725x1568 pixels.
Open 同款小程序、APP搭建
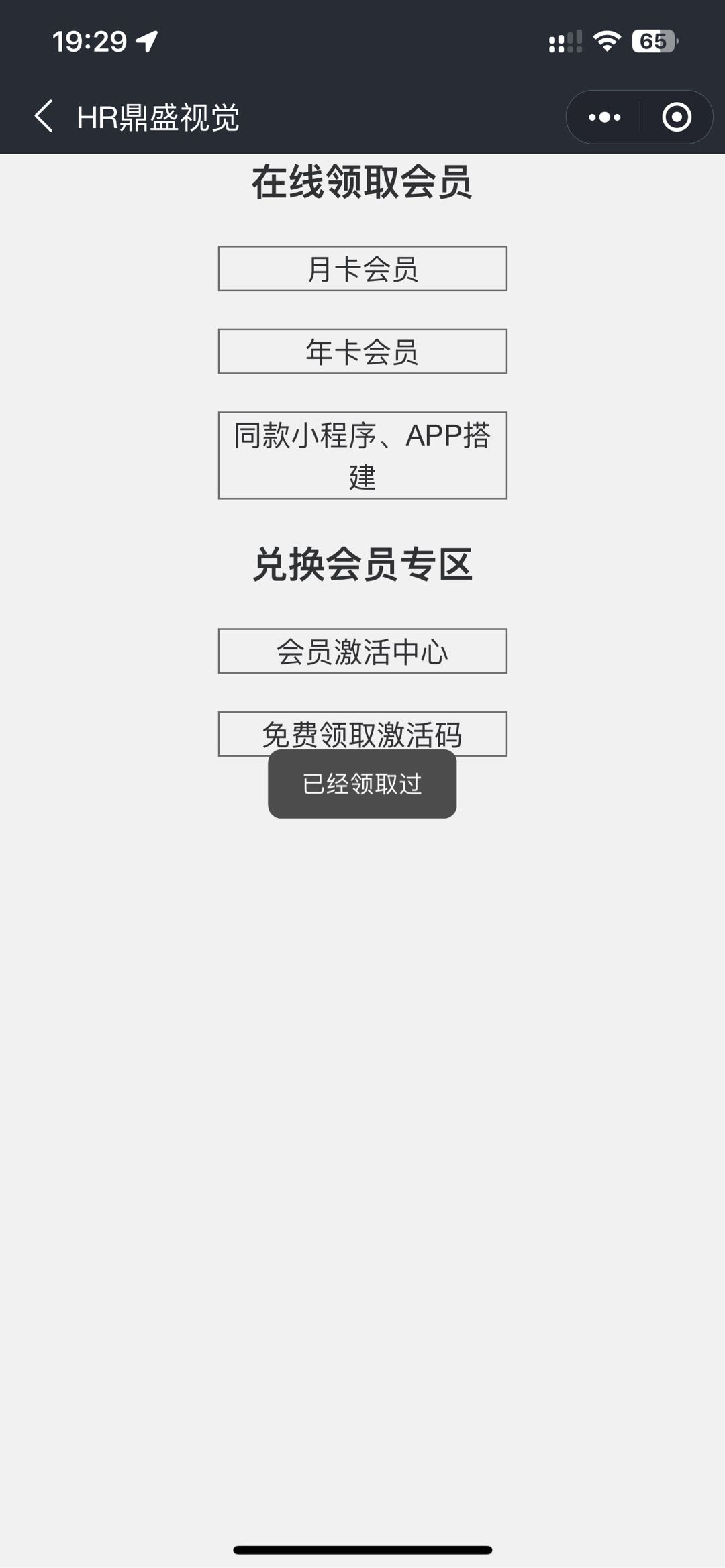click(362, 455)
